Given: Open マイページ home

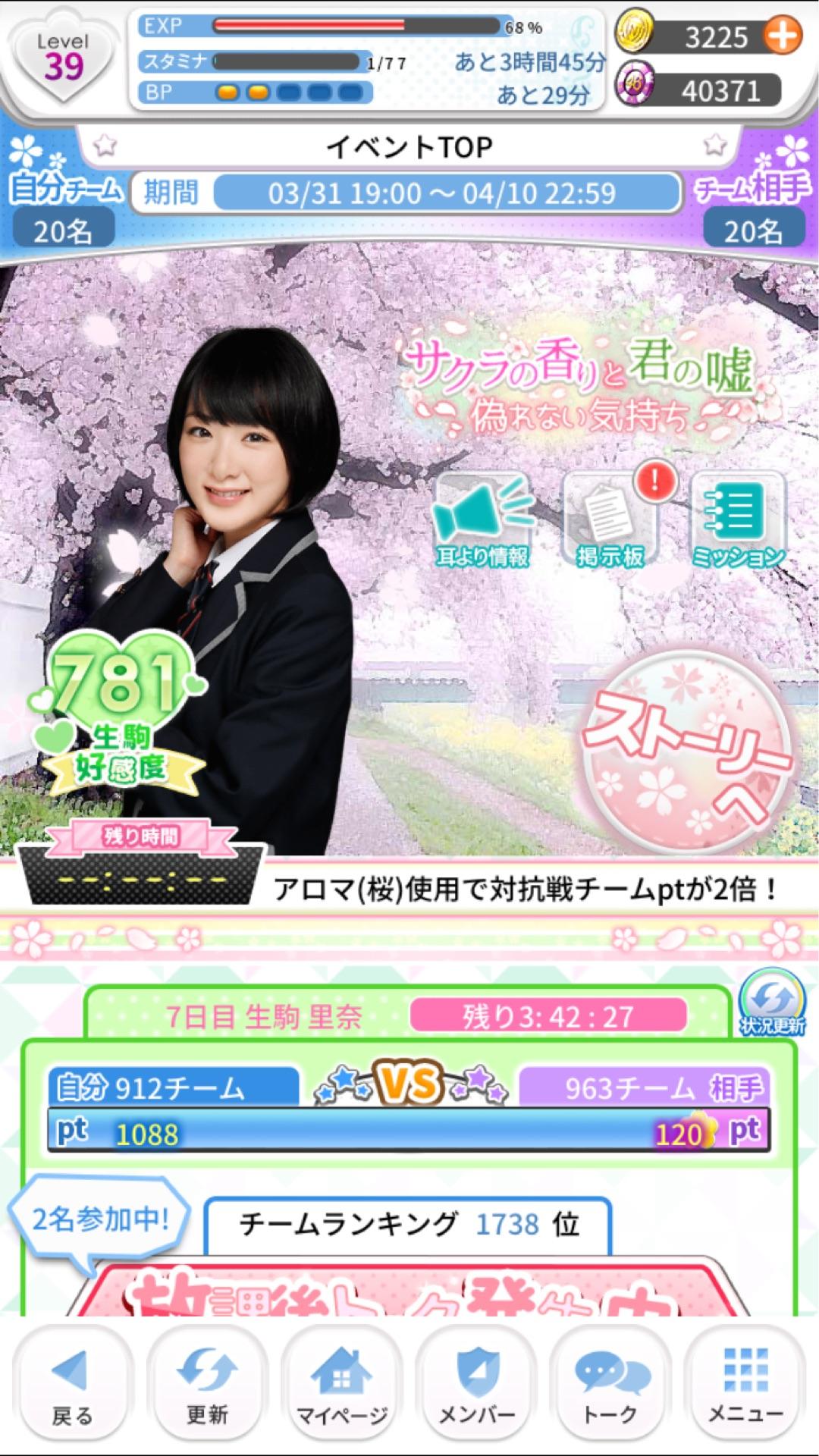Looking at the screenshot, I should coord(341,1388).
